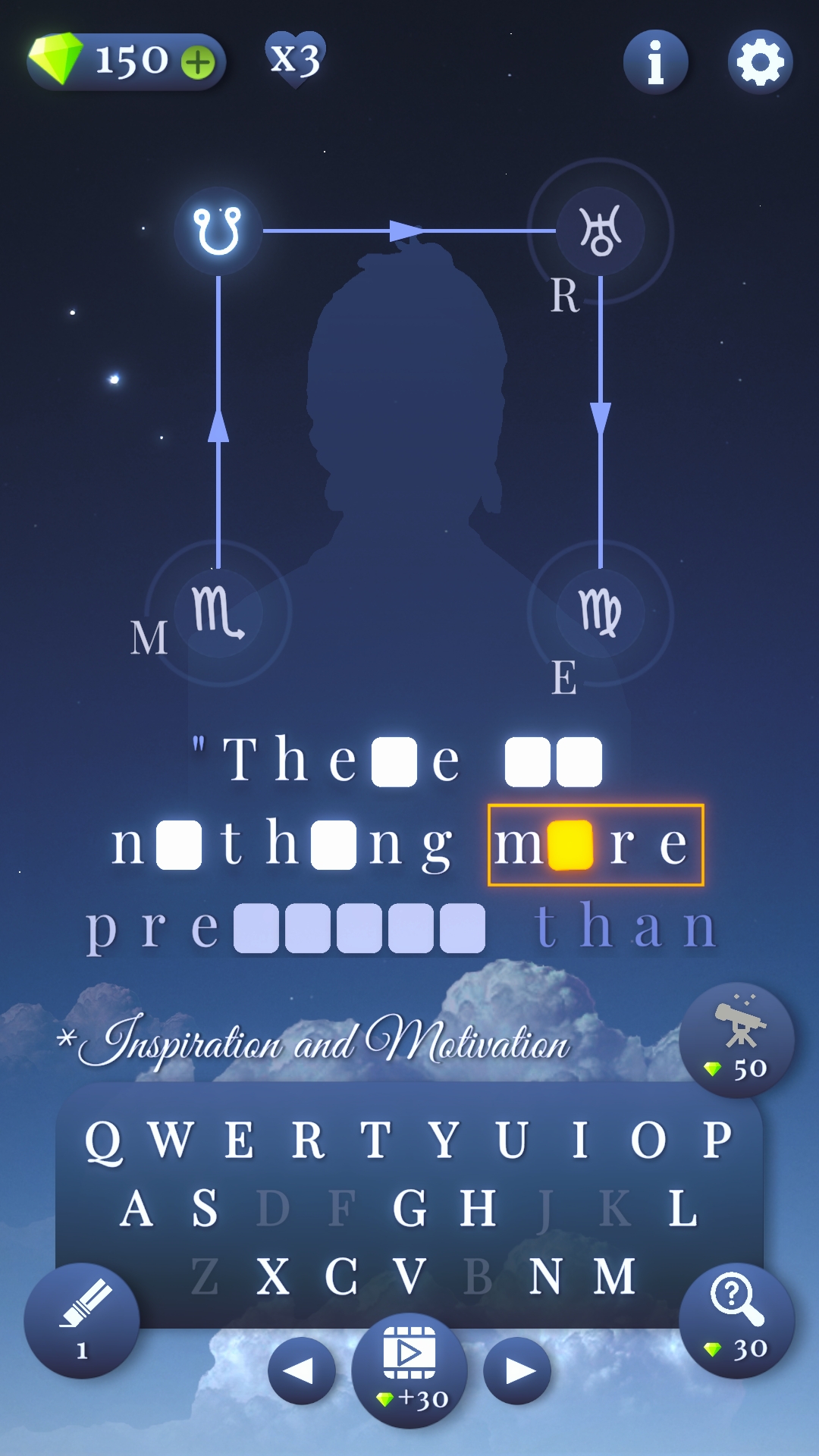
Task: Tap the letter A key
Action: 137,1208
